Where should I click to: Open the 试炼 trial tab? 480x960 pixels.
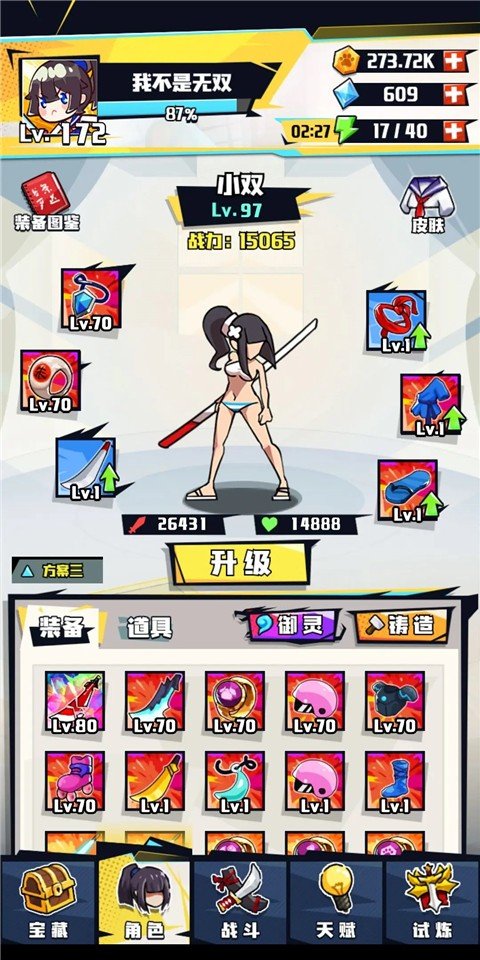coord(432,902)
